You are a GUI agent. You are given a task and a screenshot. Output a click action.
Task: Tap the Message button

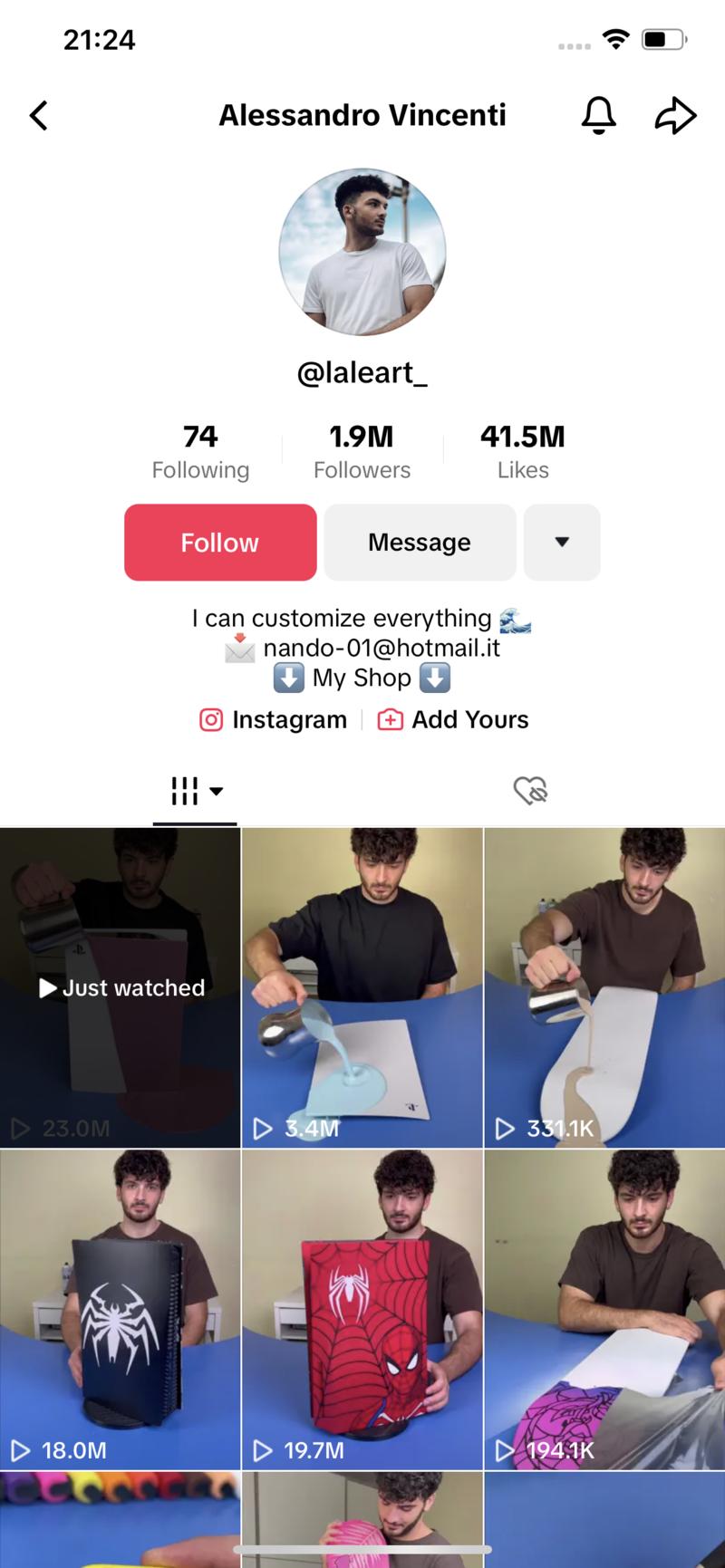pyautogui.click(x=420, y=542)
